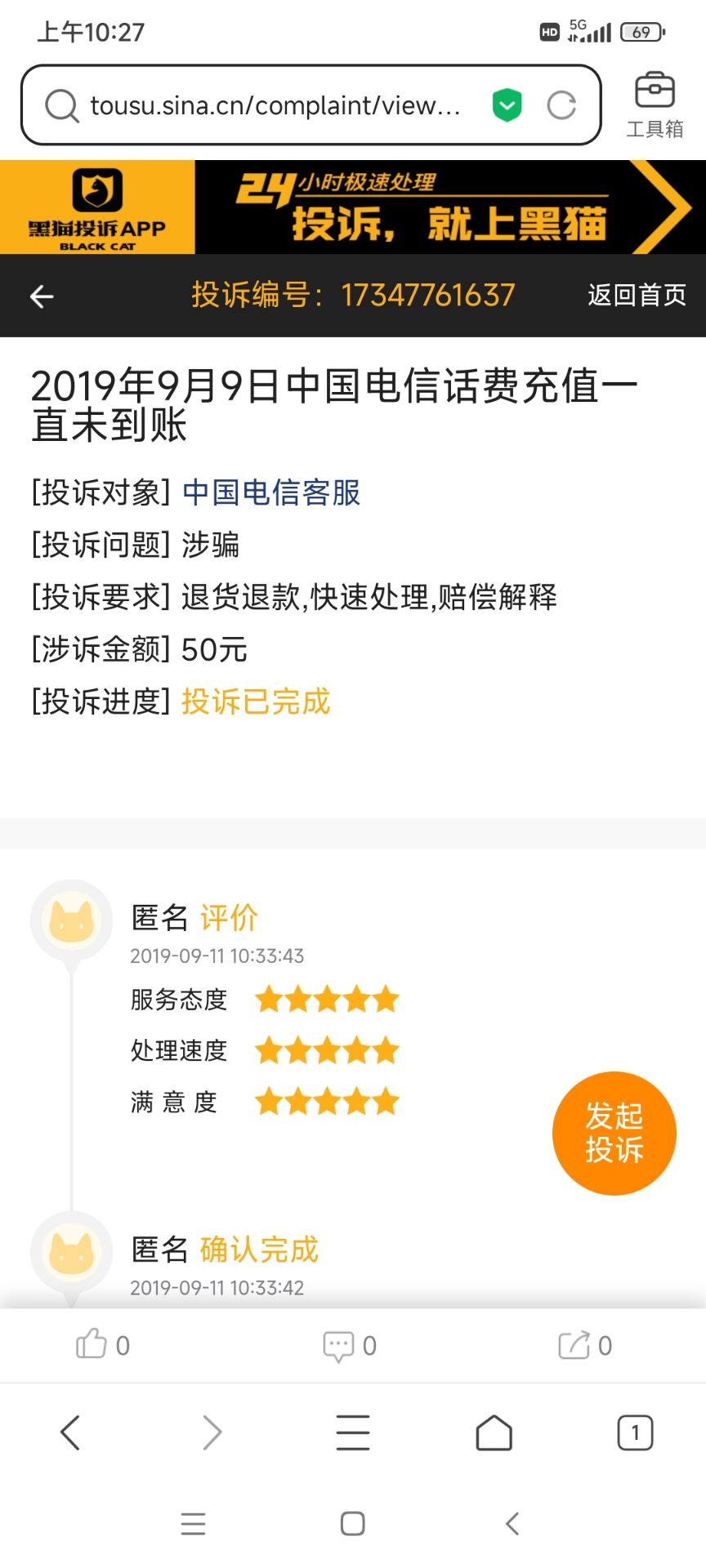This screenshot has height=1568, width=706.
Task: Open the 中国电信客服 link
Action: [x=271, y=492]
